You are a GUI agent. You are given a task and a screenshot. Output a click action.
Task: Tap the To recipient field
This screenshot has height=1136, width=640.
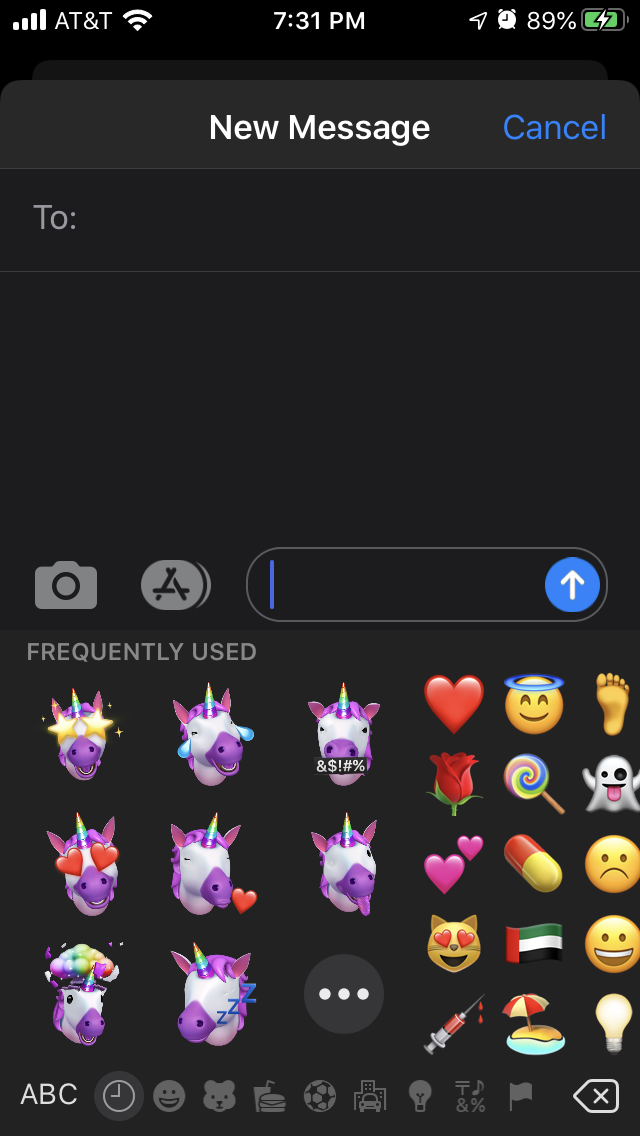[x=340, y=218]
